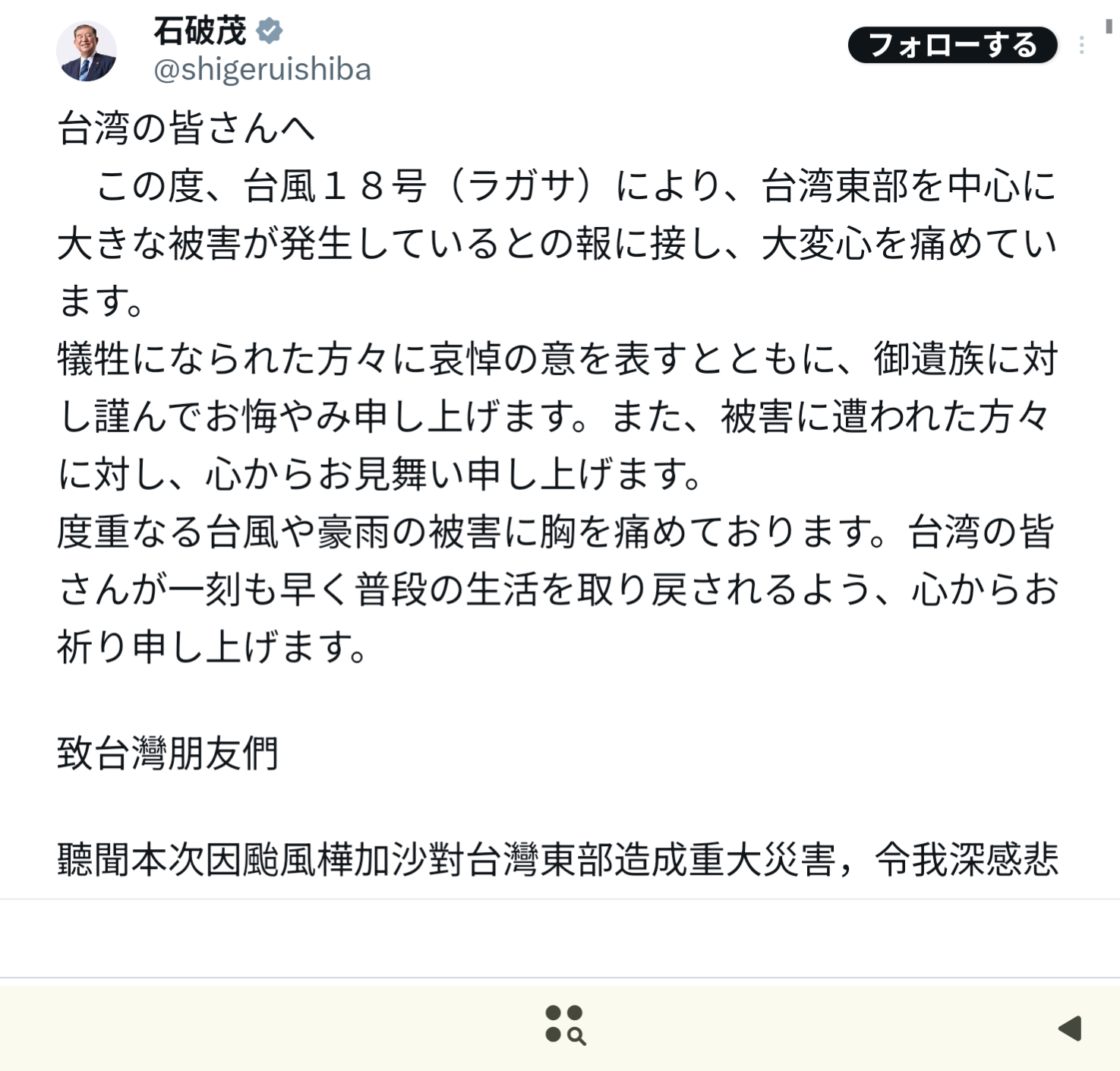The width and height of the screenshot is (1120, 1071).
Task: Go back using the triangle navigation button
Action: click(x=1070, y=1028)
